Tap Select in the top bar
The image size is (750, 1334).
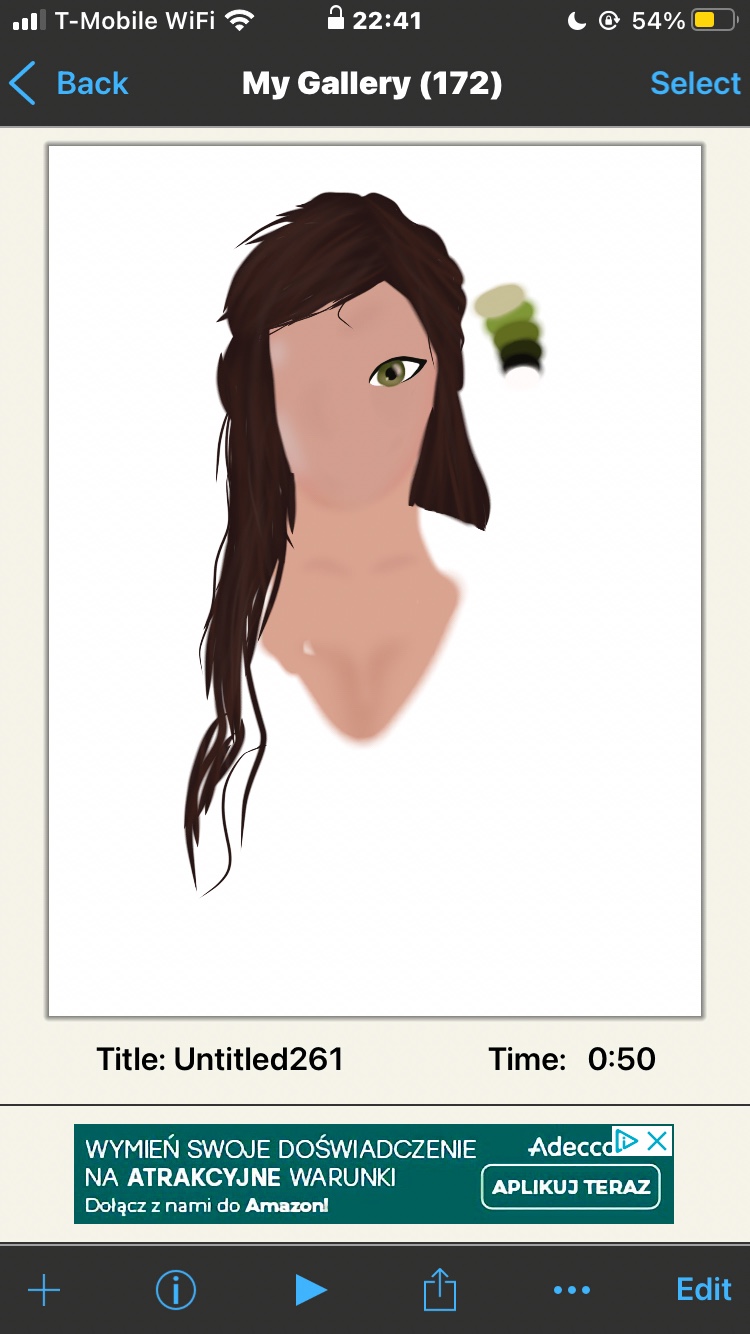(695, 83)
